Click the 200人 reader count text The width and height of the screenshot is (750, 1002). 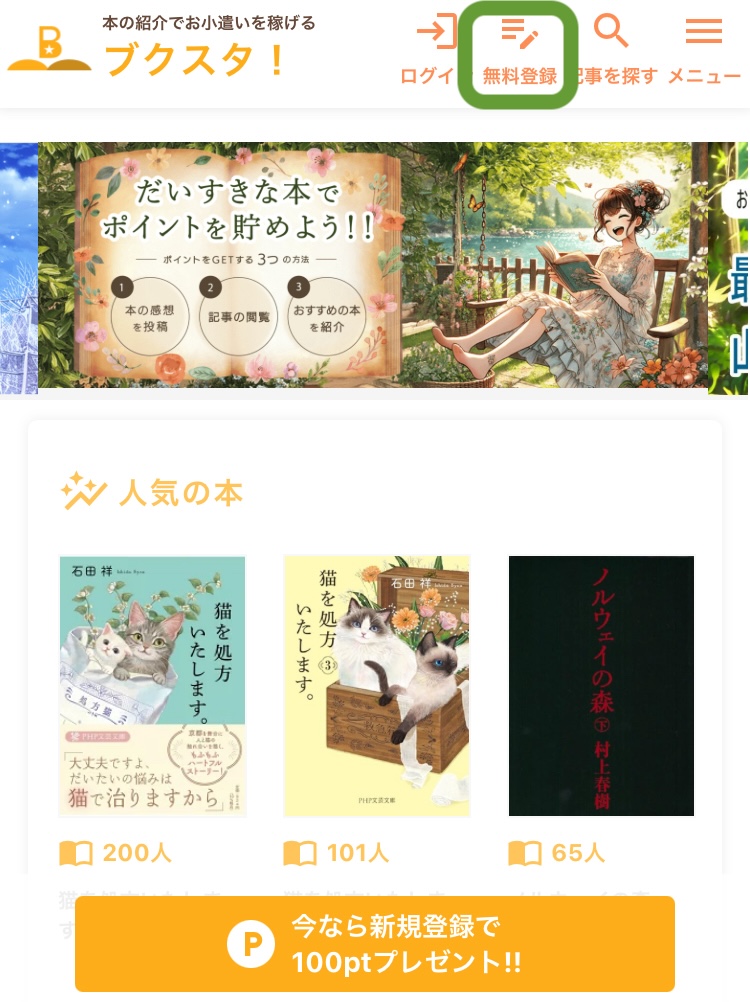tap(137, 852)
